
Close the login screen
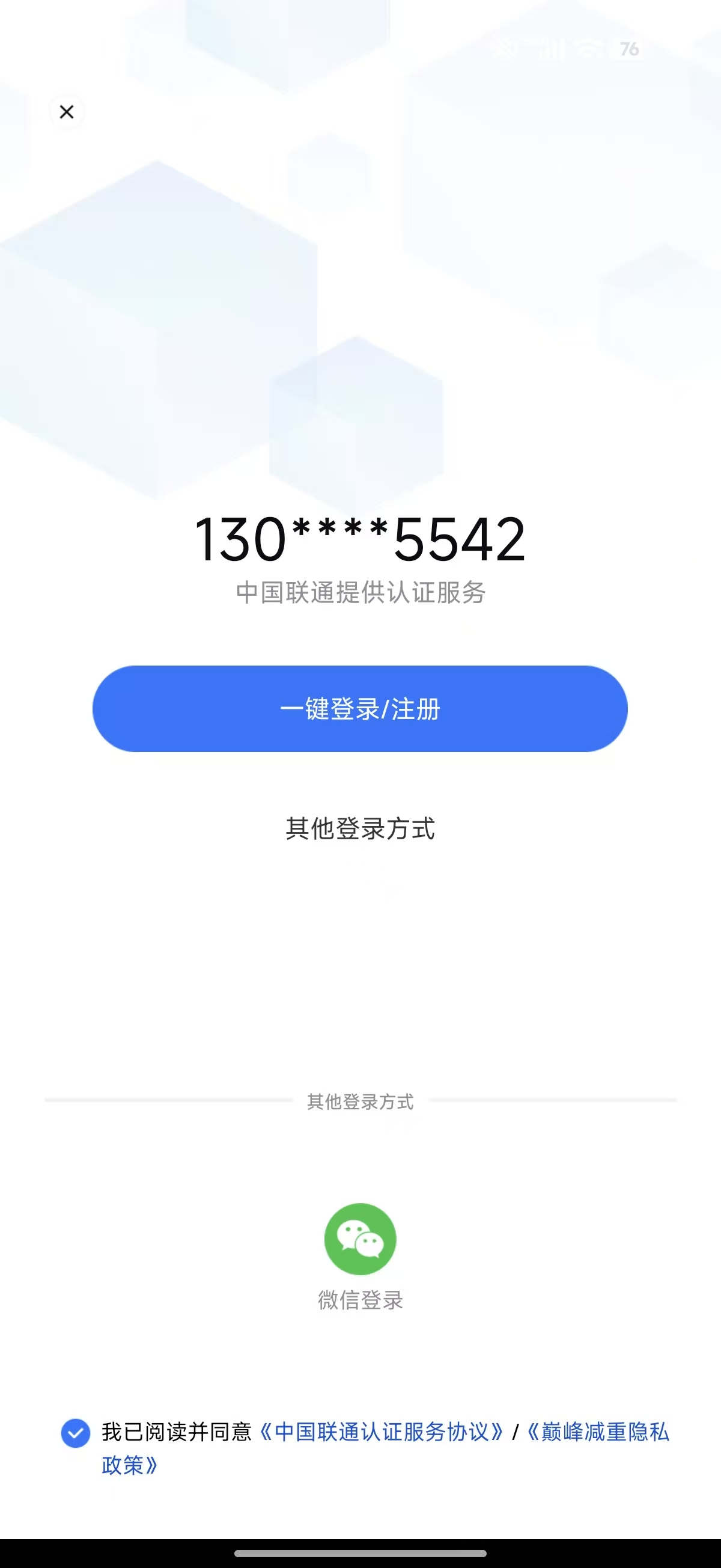coord(67,112)
